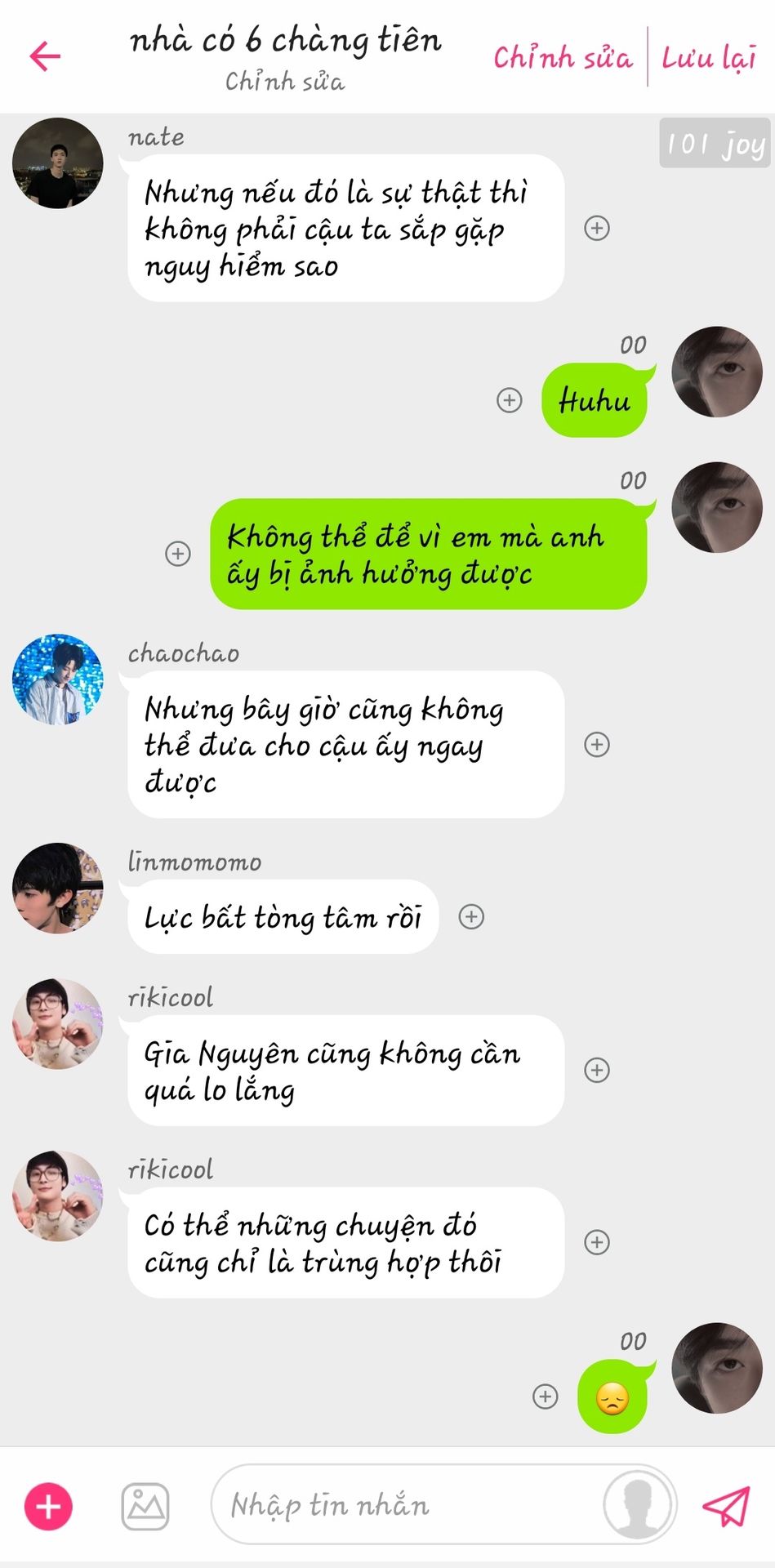This screenshot has width=775, height=1568.
Task: Choose sender avatar in the message field
Action: [639, 1505]
